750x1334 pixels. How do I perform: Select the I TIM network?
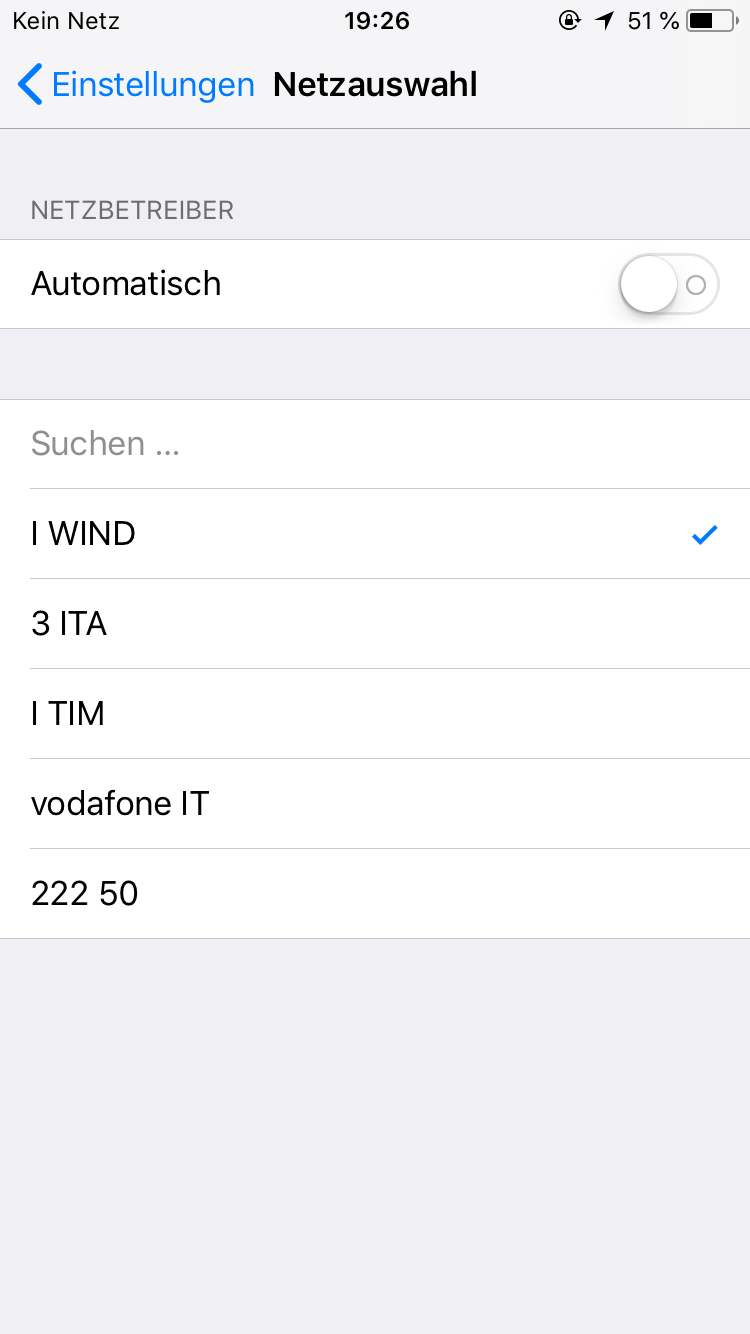pyautogui.click(x=375, y=714)
